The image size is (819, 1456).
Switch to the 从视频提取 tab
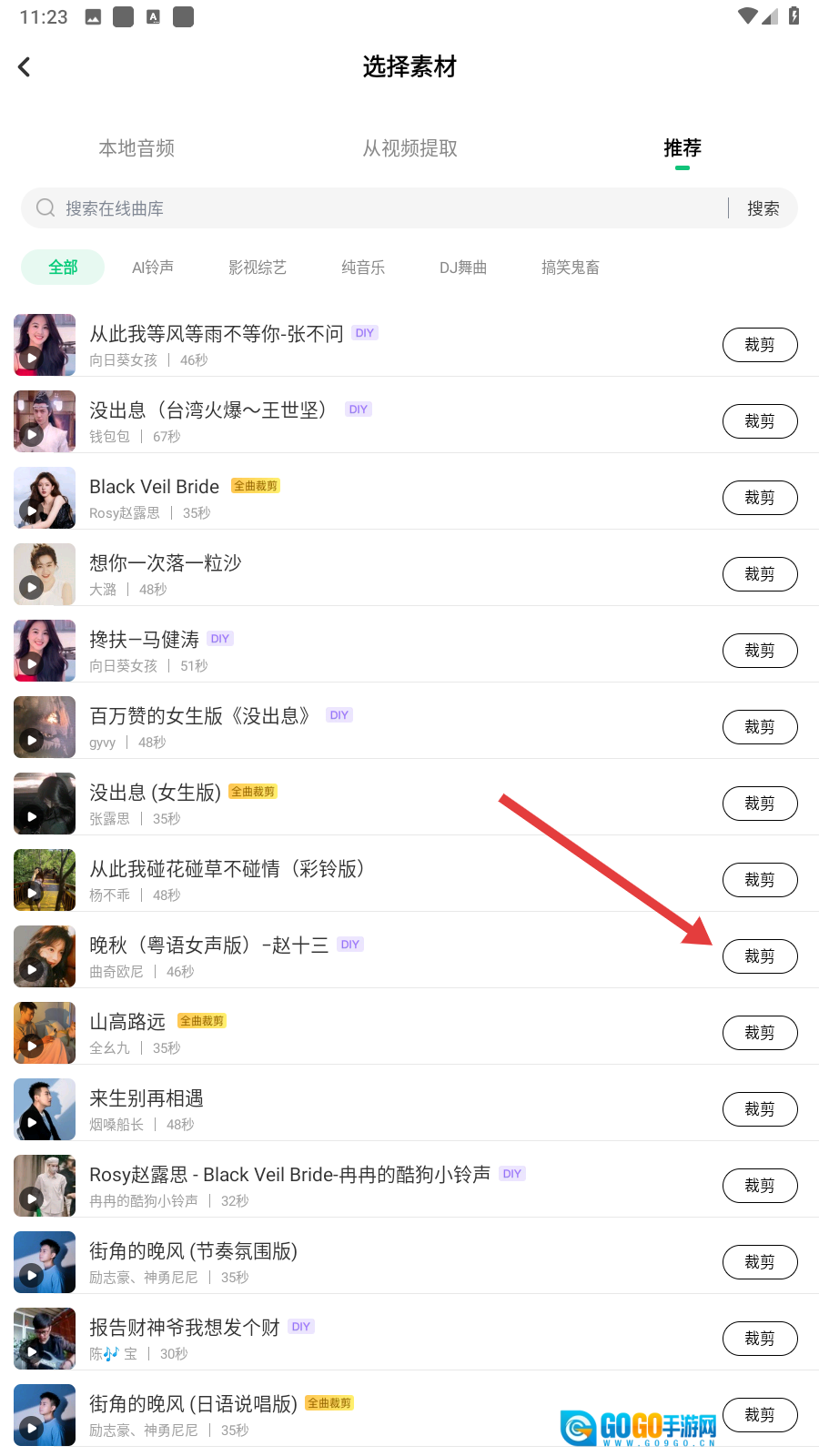[409, 148]
